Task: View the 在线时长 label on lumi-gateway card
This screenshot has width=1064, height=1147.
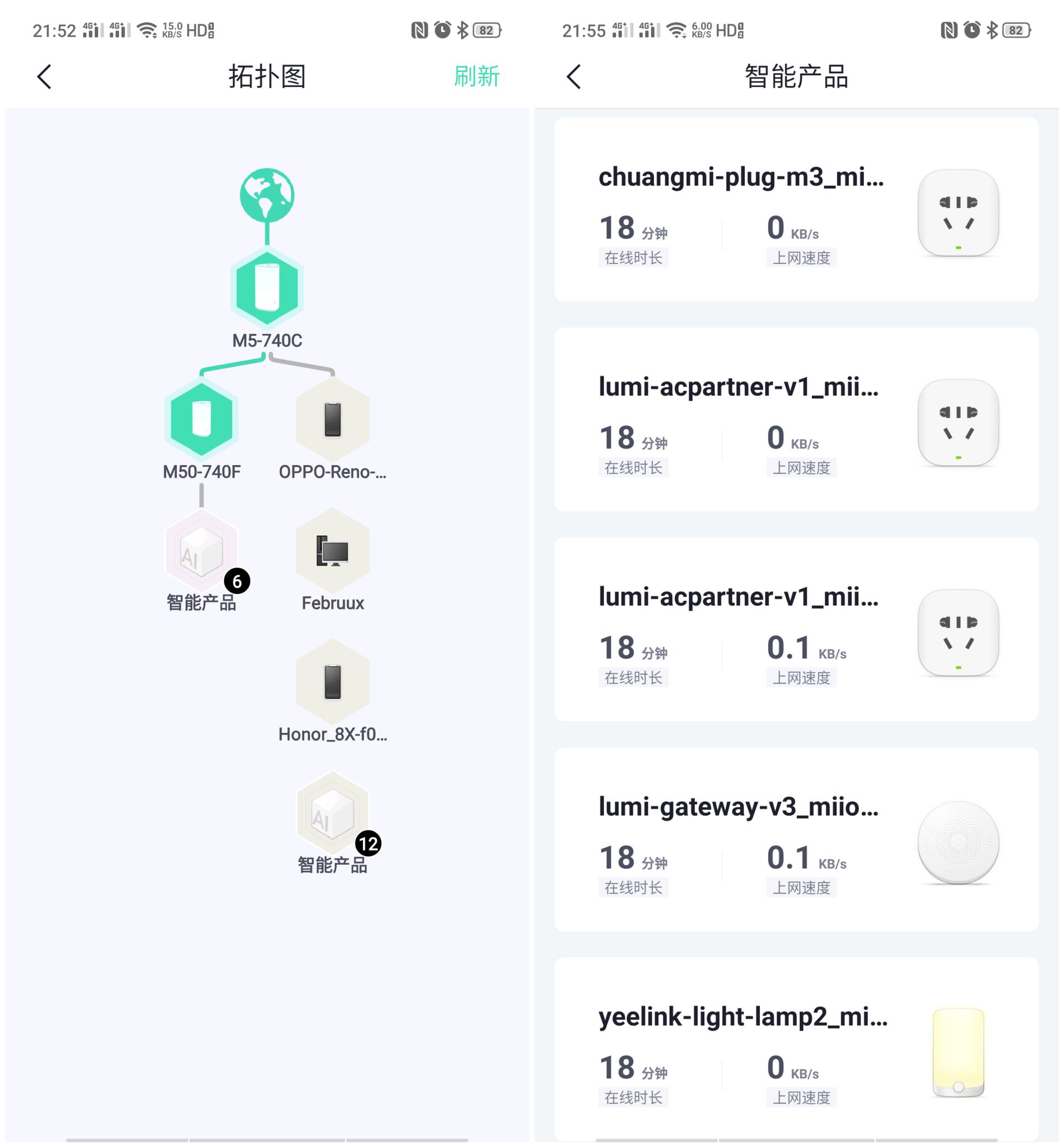Action: (633, 887)
